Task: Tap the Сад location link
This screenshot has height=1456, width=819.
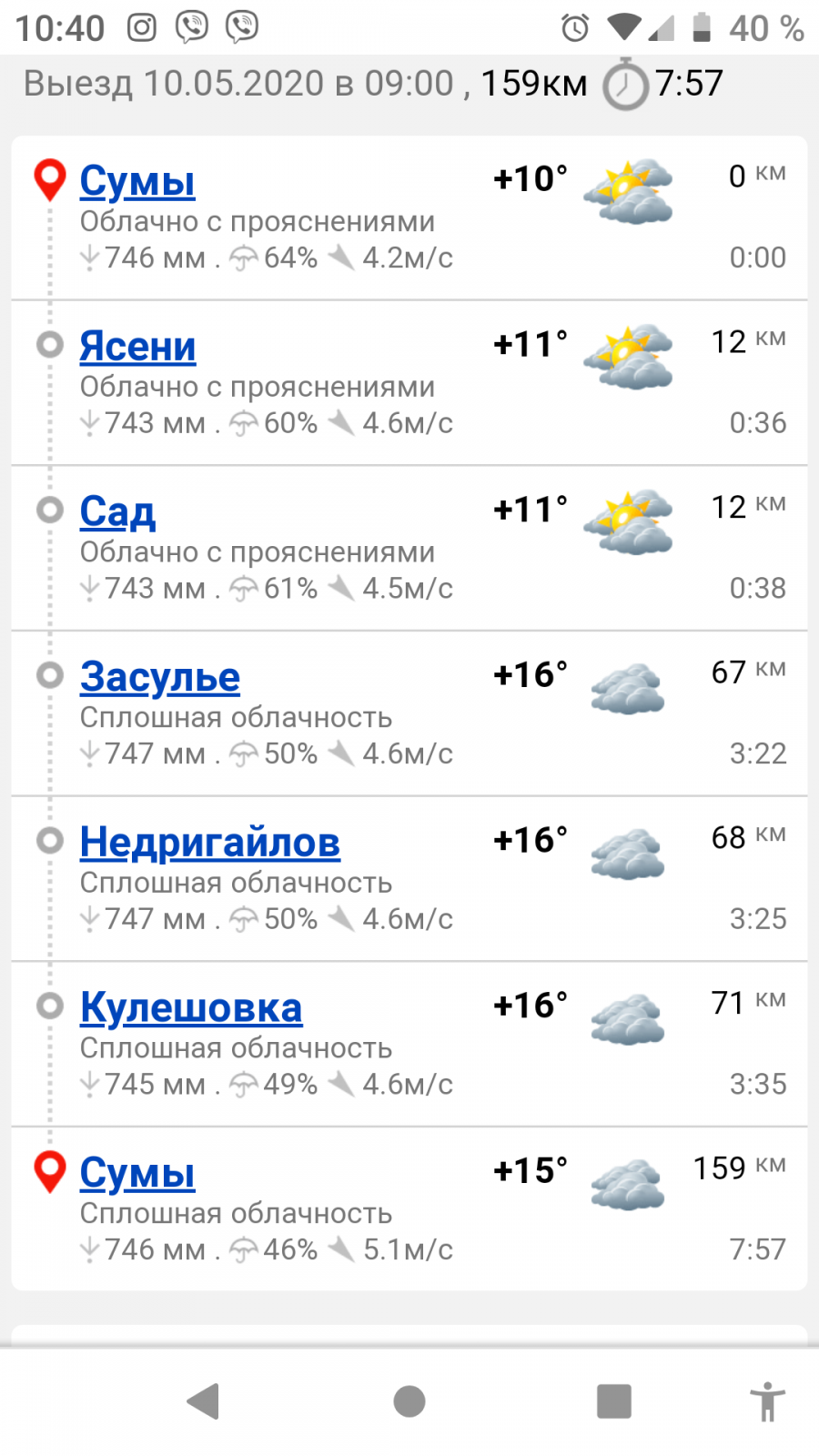Action: [117, 511]
